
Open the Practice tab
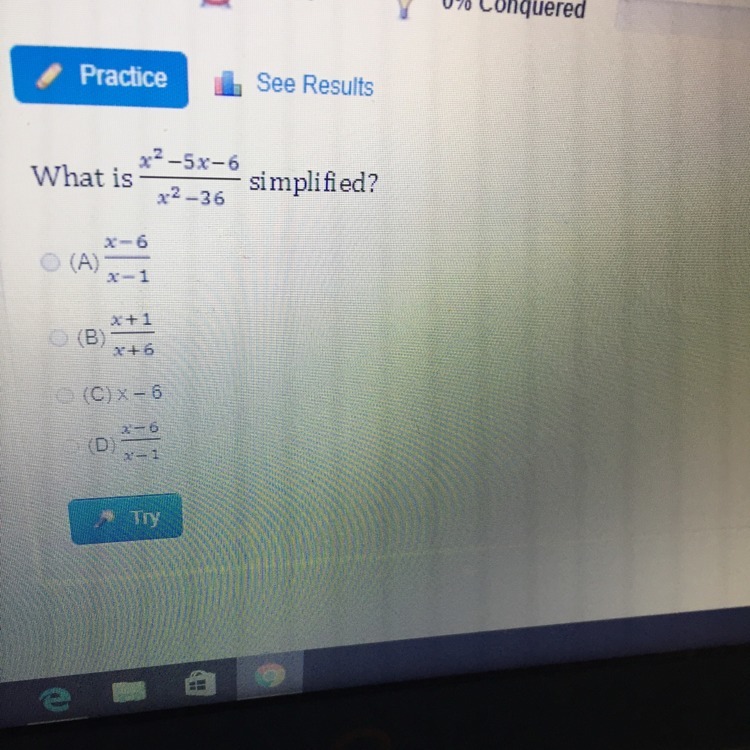click(x=99, y=77)
